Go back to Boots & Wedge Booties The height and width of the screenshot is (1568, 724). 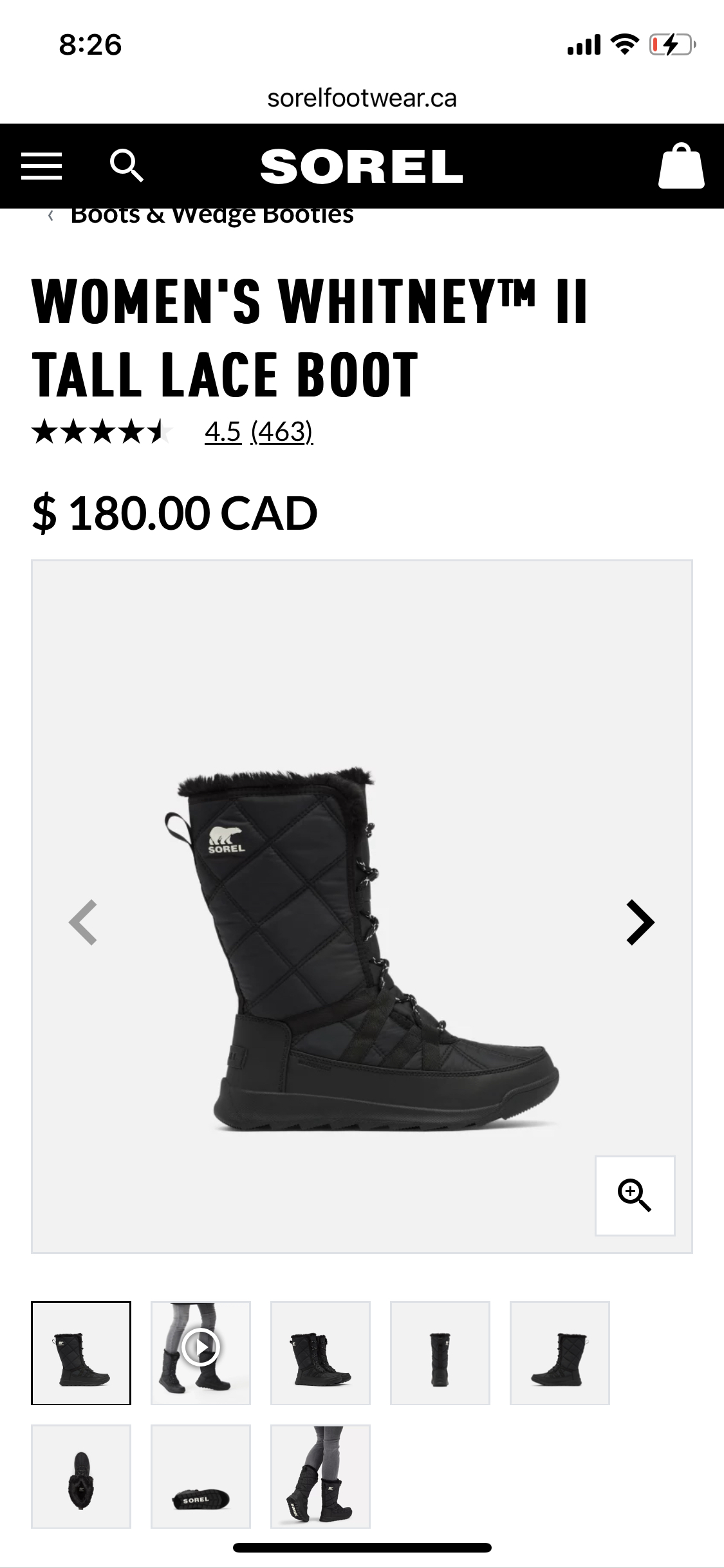pos(211,215)
